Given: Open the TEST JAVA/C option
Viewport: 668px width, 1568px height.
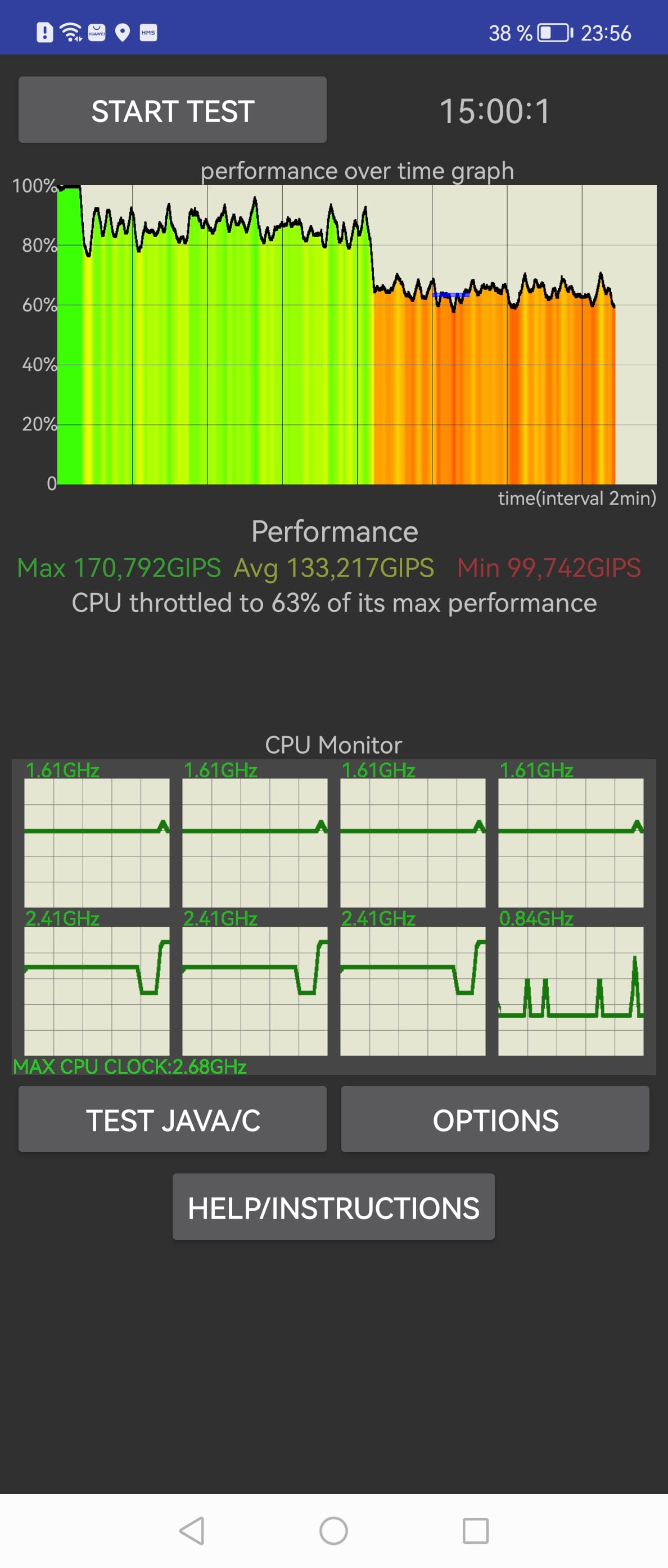Looking at the screenshot, I should coord(172,1119).
